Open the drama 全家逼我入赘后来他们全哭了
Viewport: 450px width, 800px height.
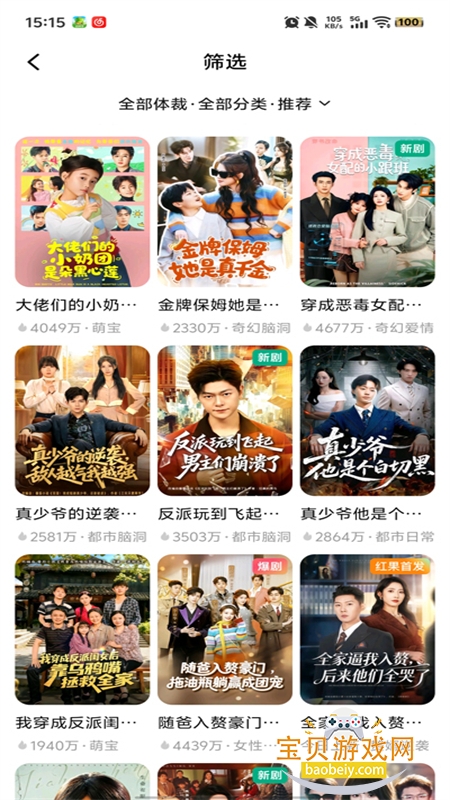[367, 630]
